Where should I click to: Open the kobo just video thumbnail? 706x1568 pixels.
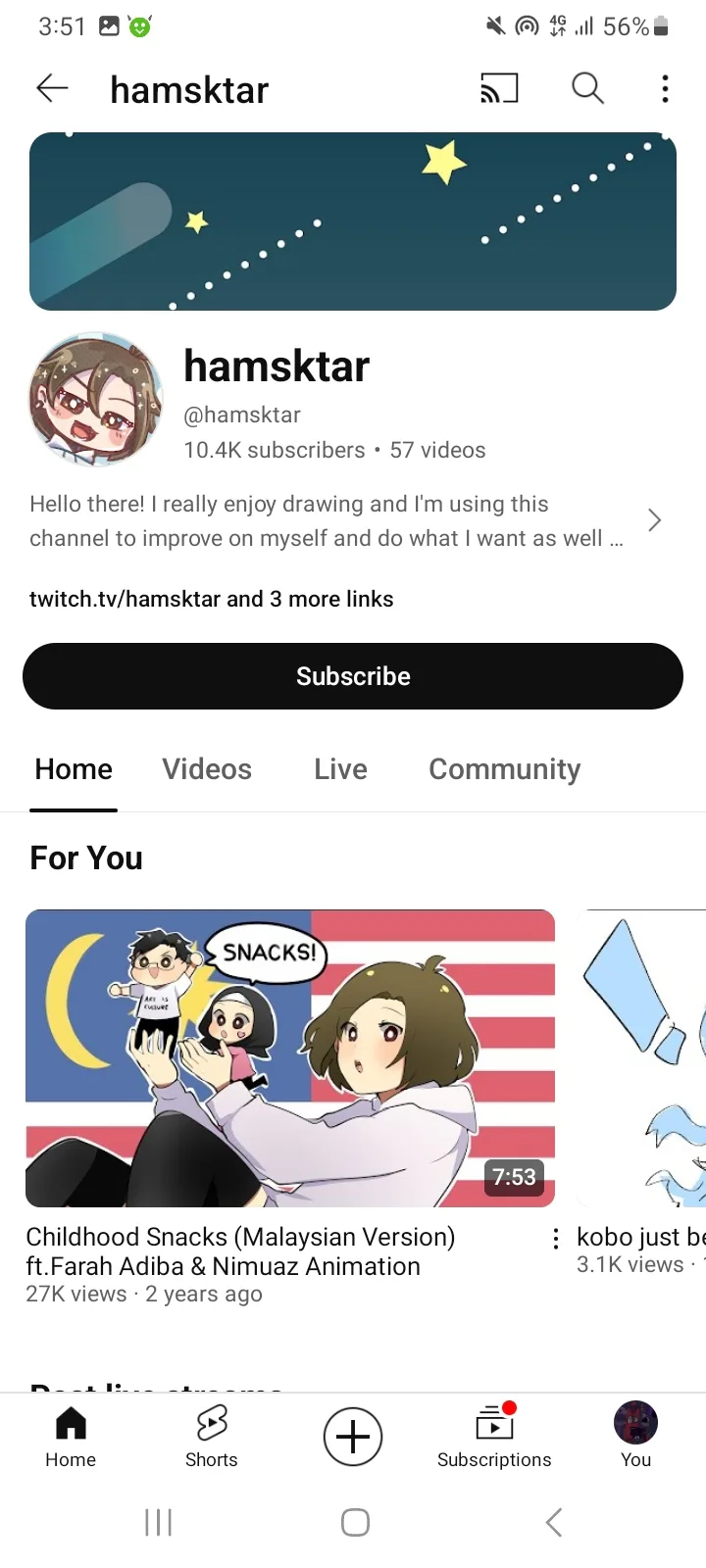642,1058
